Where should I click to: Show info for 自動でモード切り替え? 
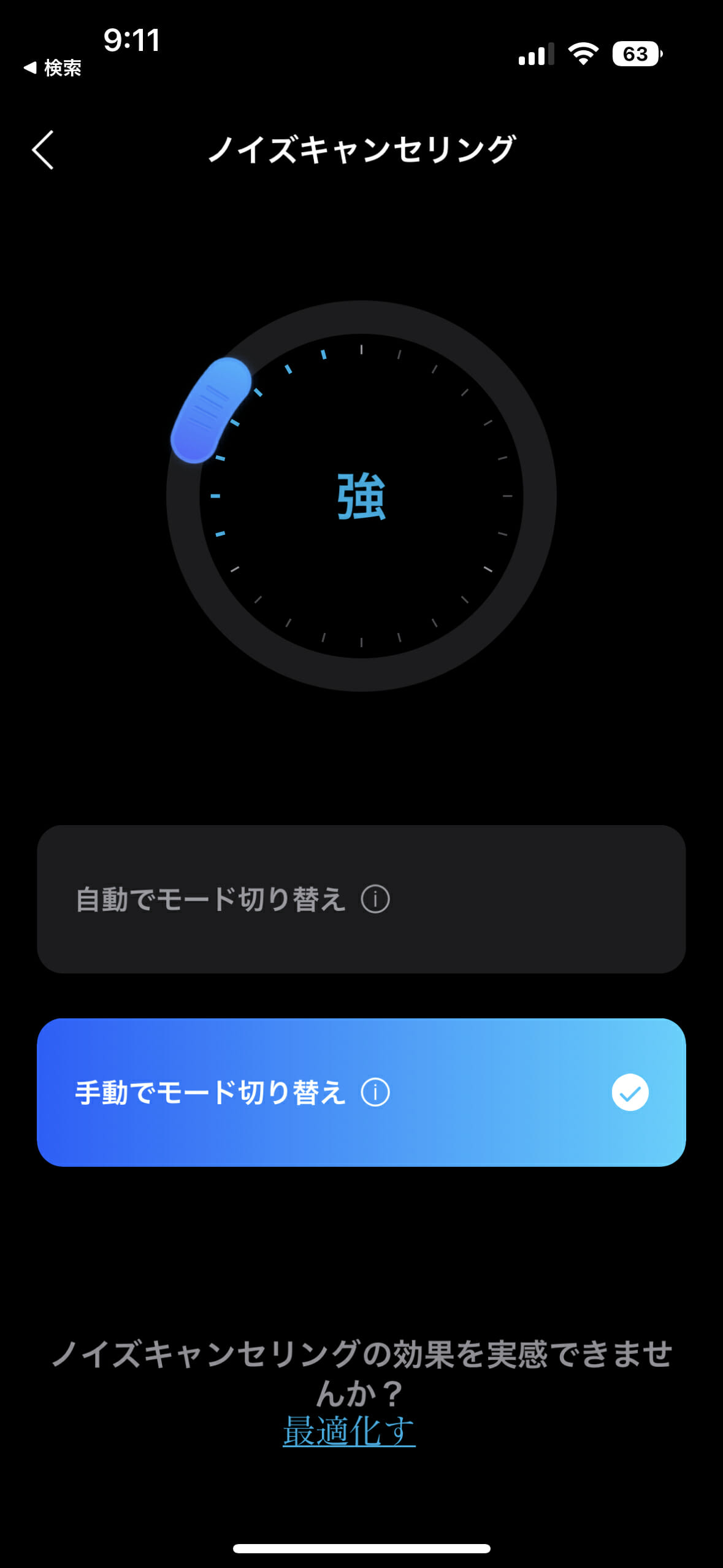pos(375,899)
